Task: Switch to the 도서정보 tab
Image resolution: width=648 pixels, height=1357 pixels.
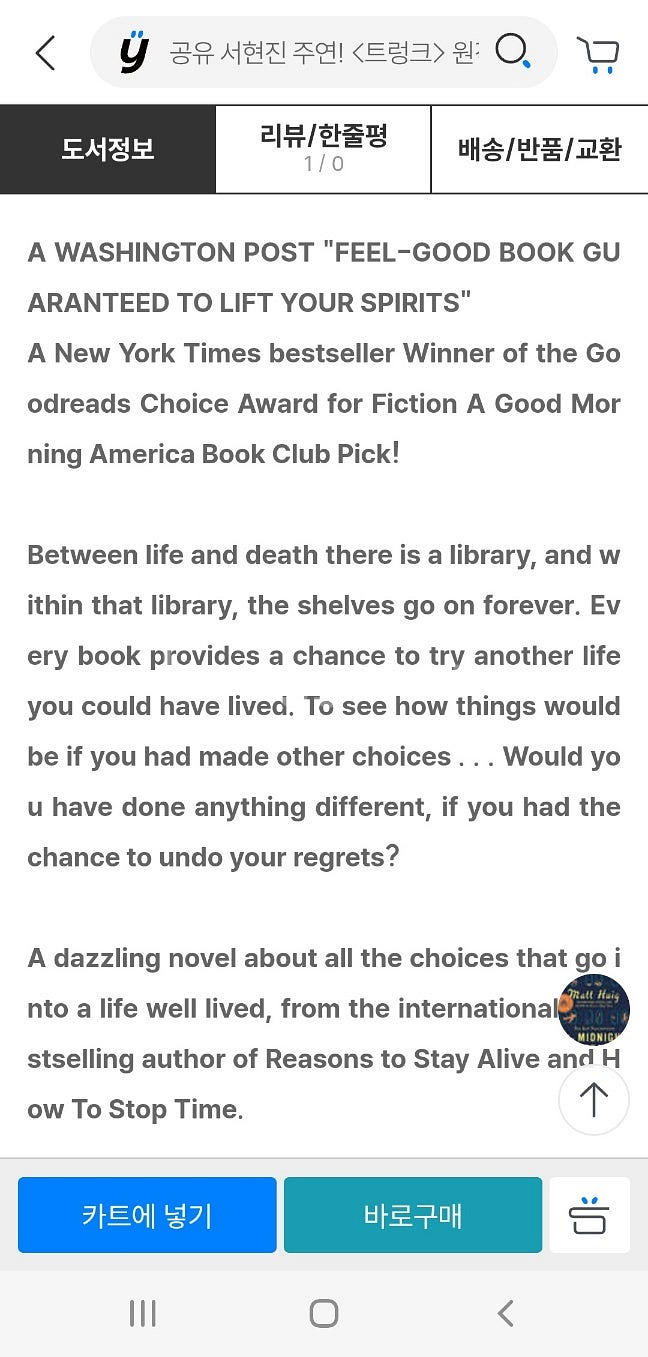Action: click(108, 149)
